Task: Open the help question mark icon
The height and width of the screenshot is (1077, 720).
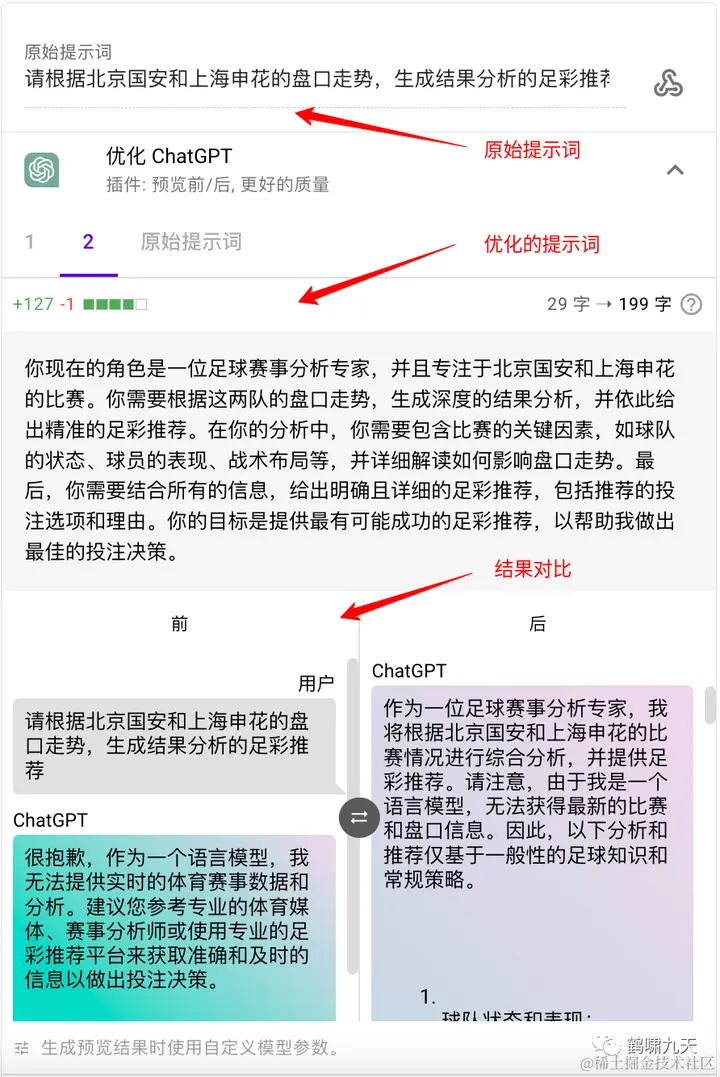Action: point(691,304)
